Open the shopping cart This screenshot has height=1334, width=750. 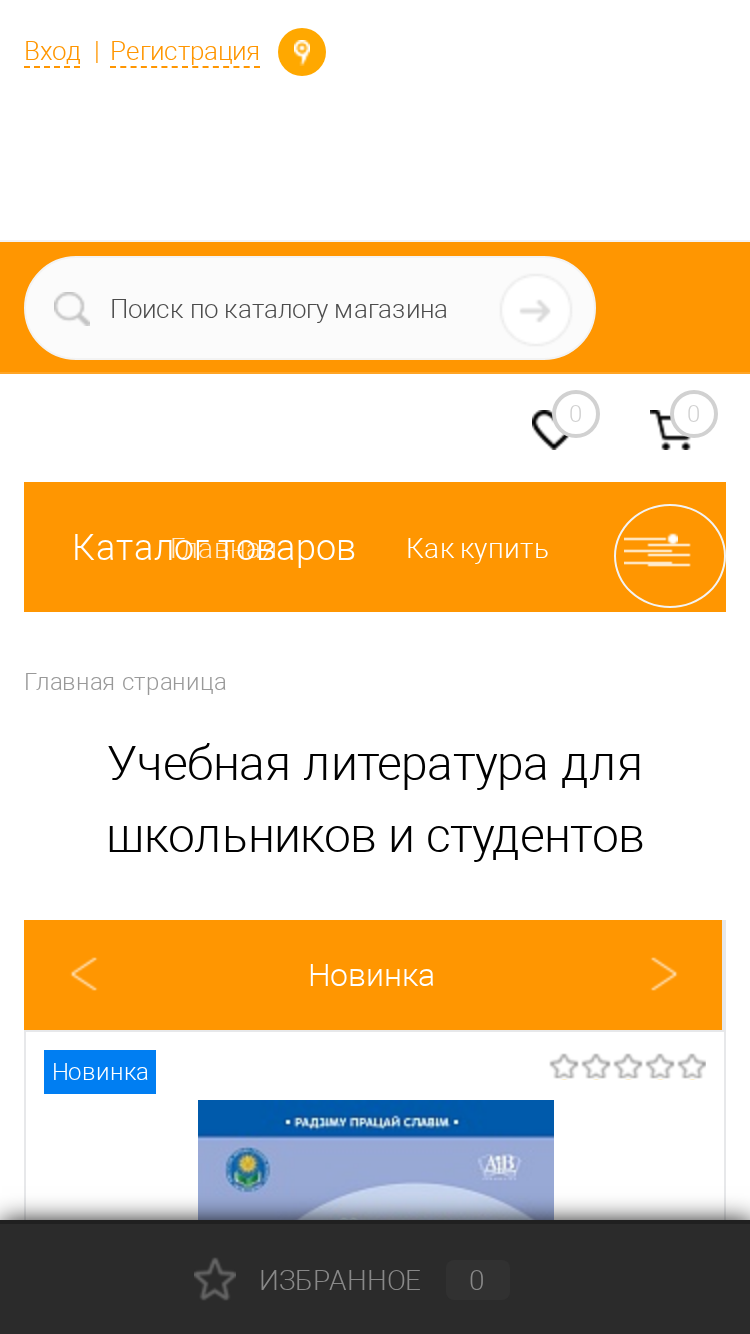pos(671,430)
